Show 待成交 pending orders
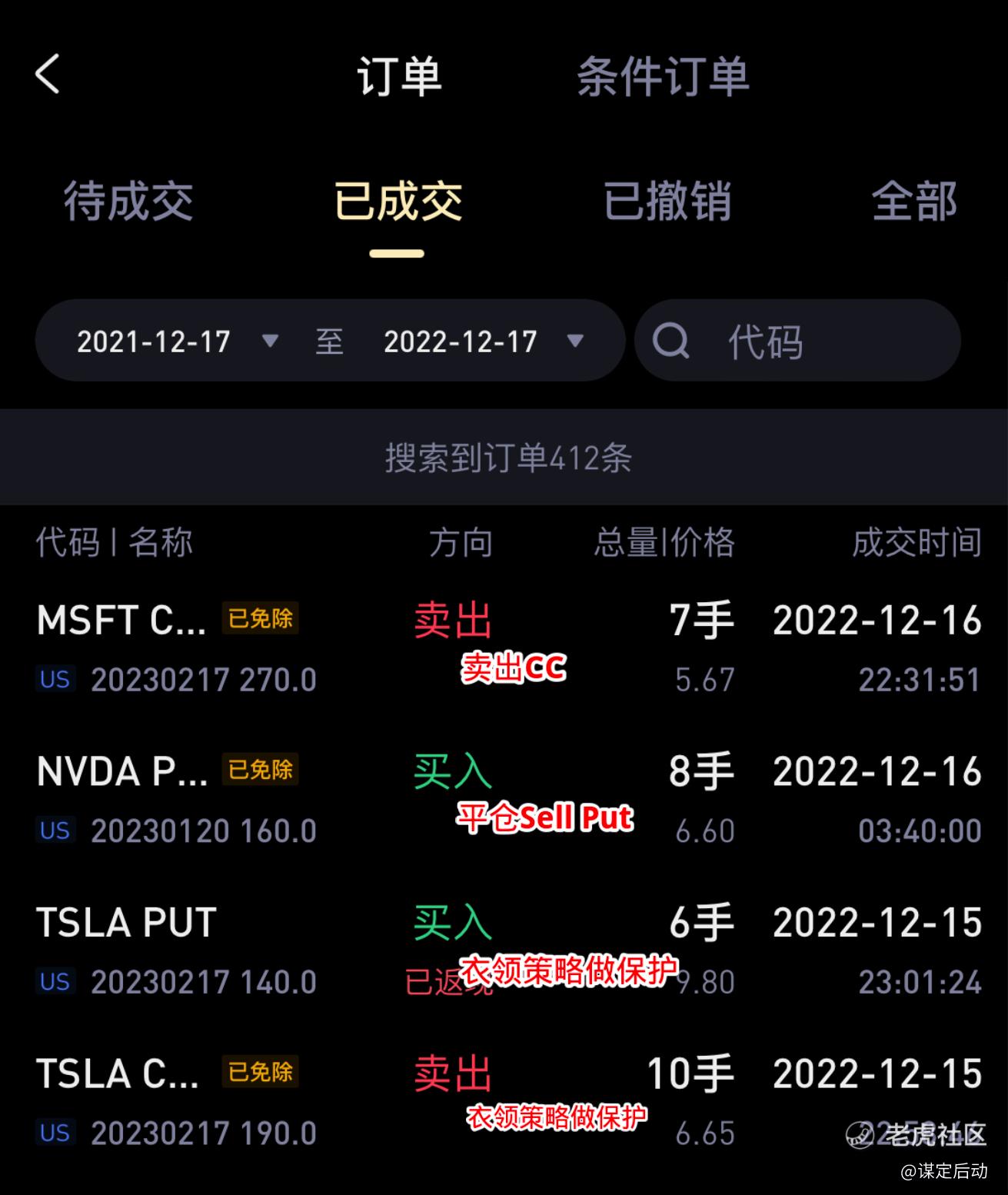Image resolution: width=1008 pixels, height=1195 pixels. click(128, 201)
